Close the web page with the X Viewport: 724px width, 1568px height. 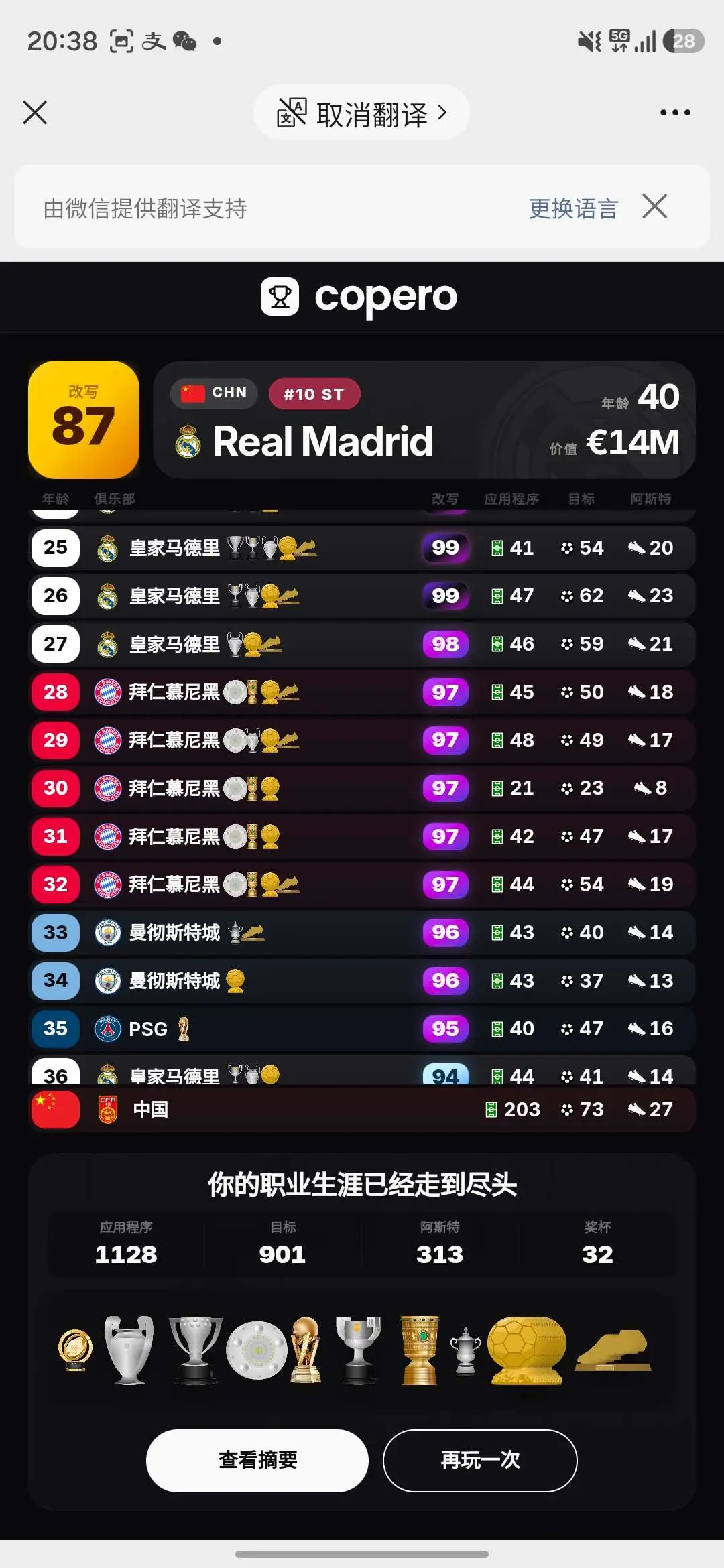pos(35,113)
